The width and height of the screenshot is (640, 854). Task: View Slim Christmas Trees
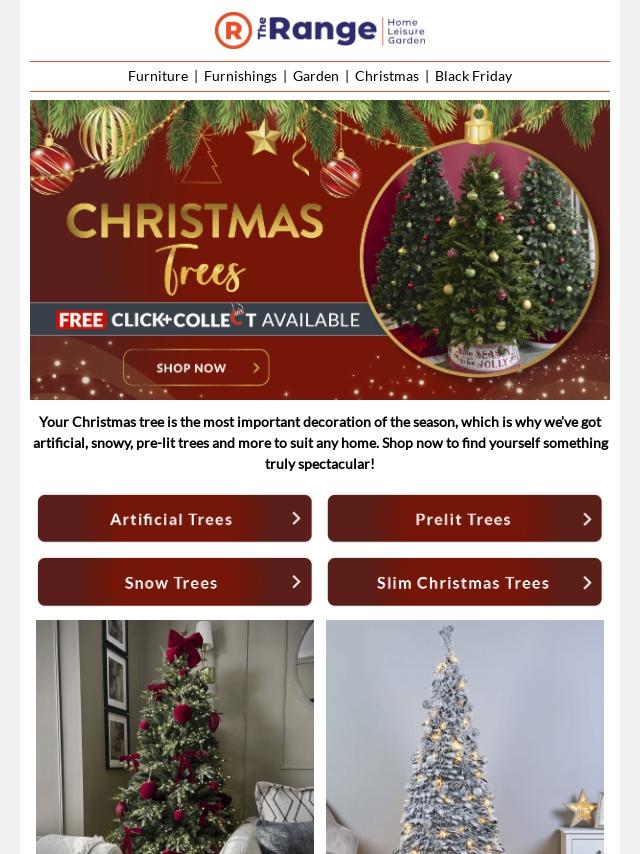pos(465,582)
